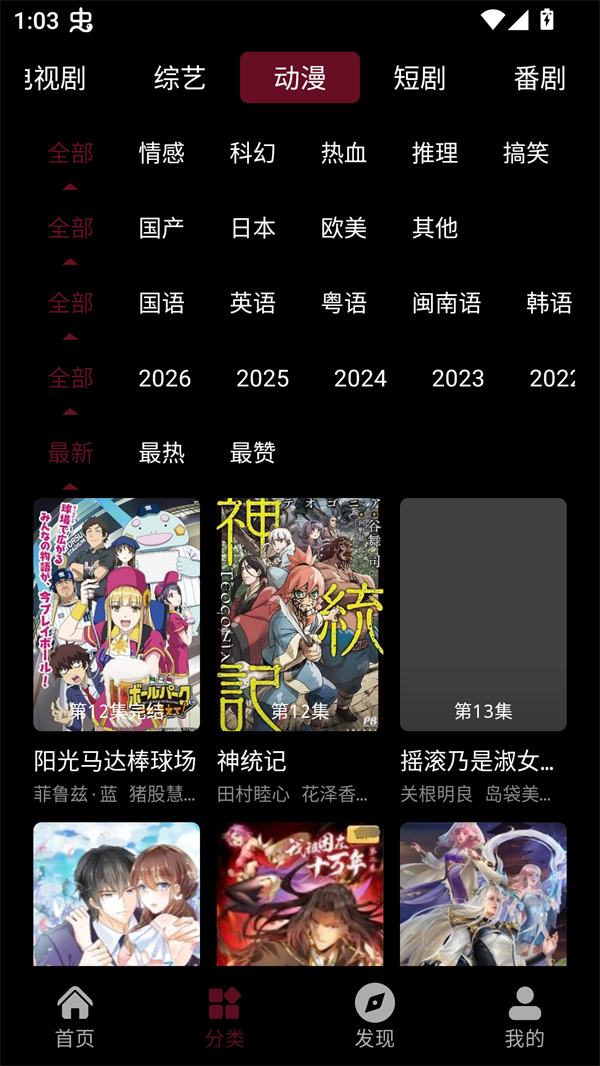The height and width of the screenshot is (1066, 600).
Task: Switch to the 我的 profile tab
Action: [524, 1016]
